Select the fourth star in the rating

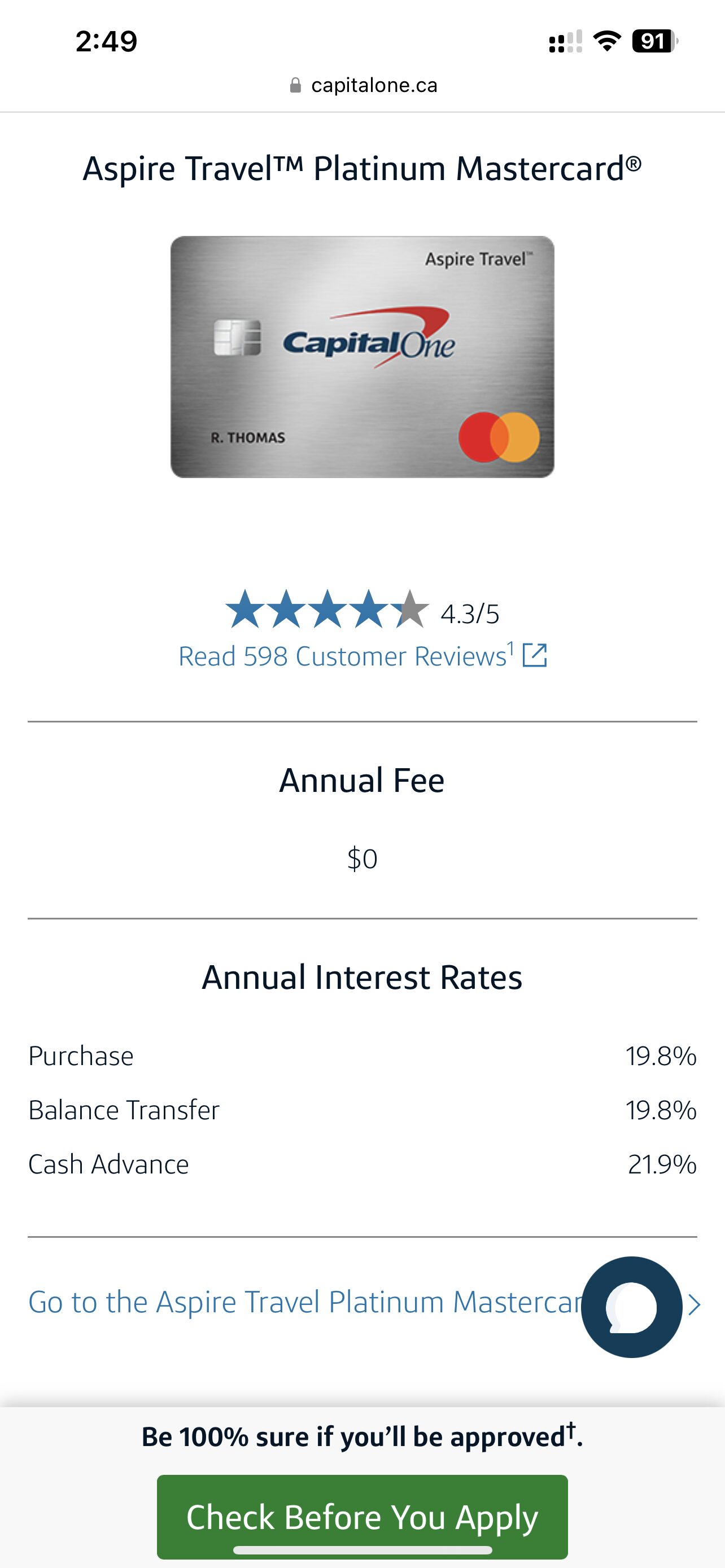coord(369,609)
